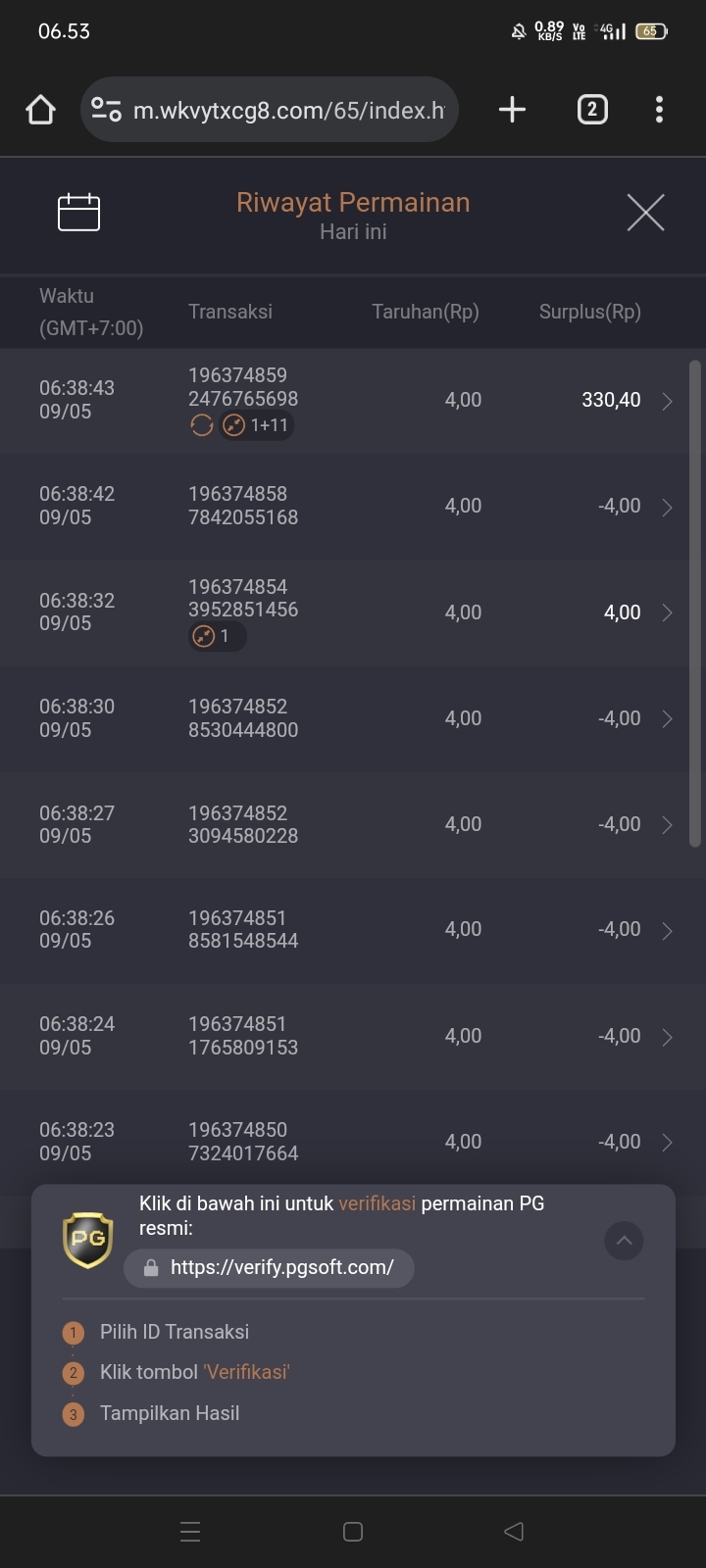Collapse the PG verification info card
The height and width of the screenshot is (1568, 706).
tap(624, 1241)
